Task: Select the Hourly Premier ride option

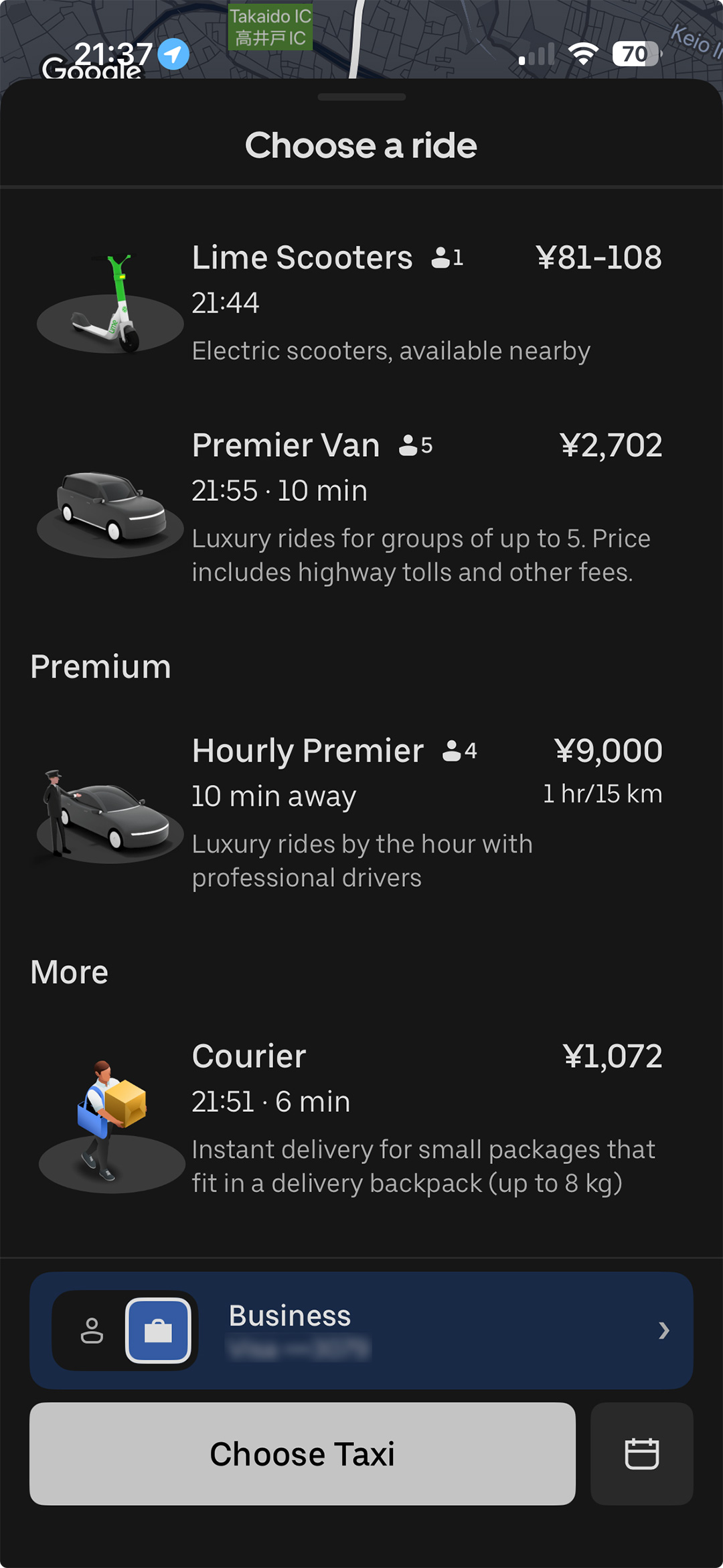Action: pyautogui.click(x=361, y=814)
